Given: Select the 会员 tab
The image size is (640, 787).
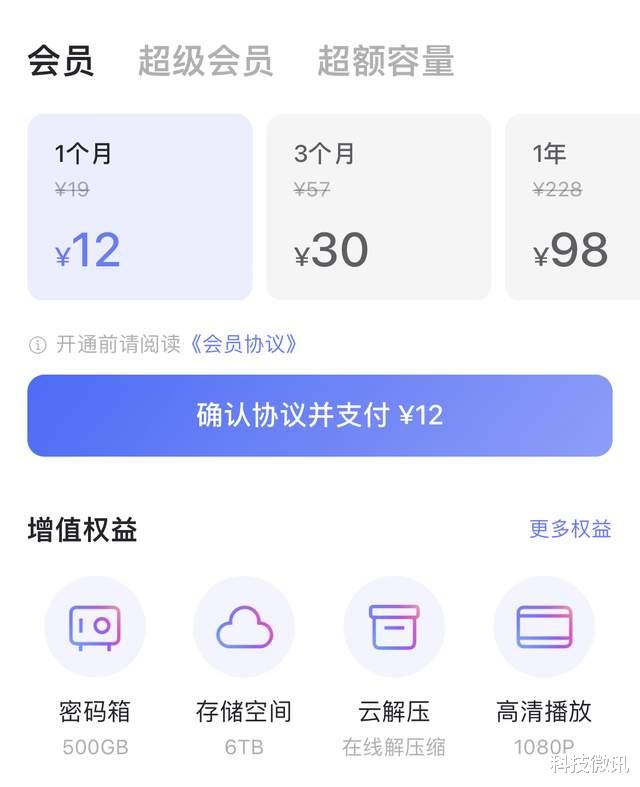Looking at the screenshot, I should (x=60, y=61).
